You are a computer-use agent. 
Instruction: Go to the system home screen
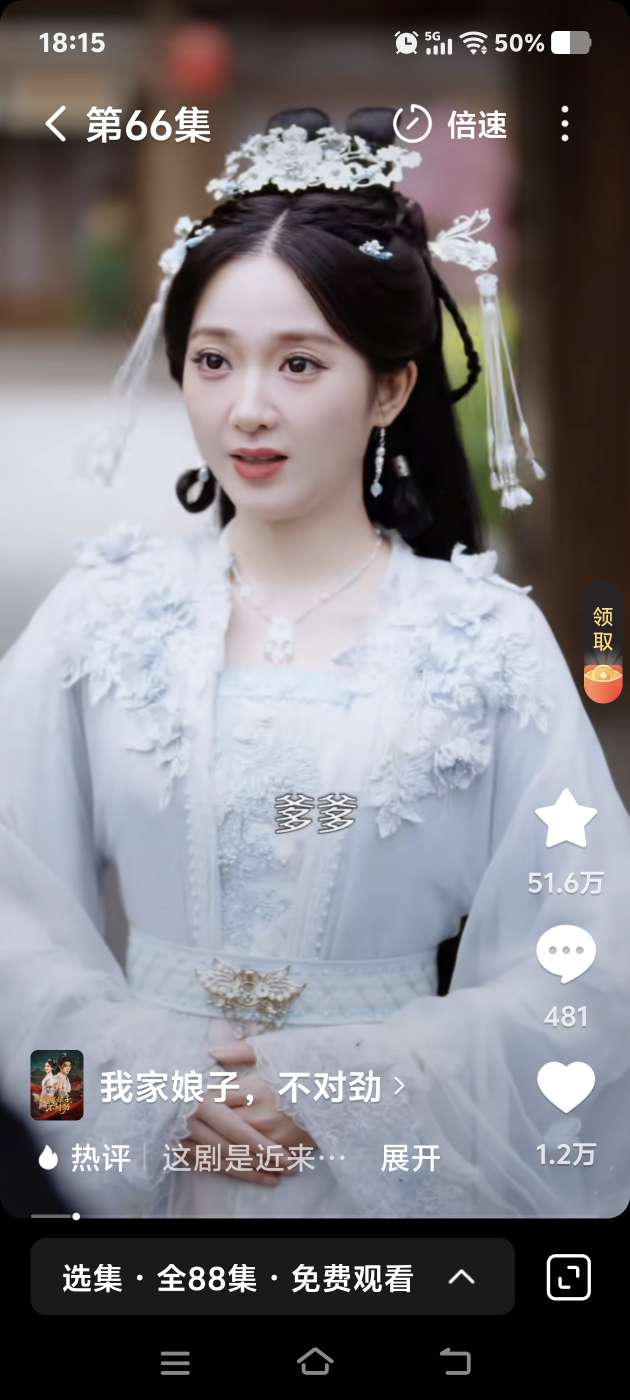tap(315, 1361)
